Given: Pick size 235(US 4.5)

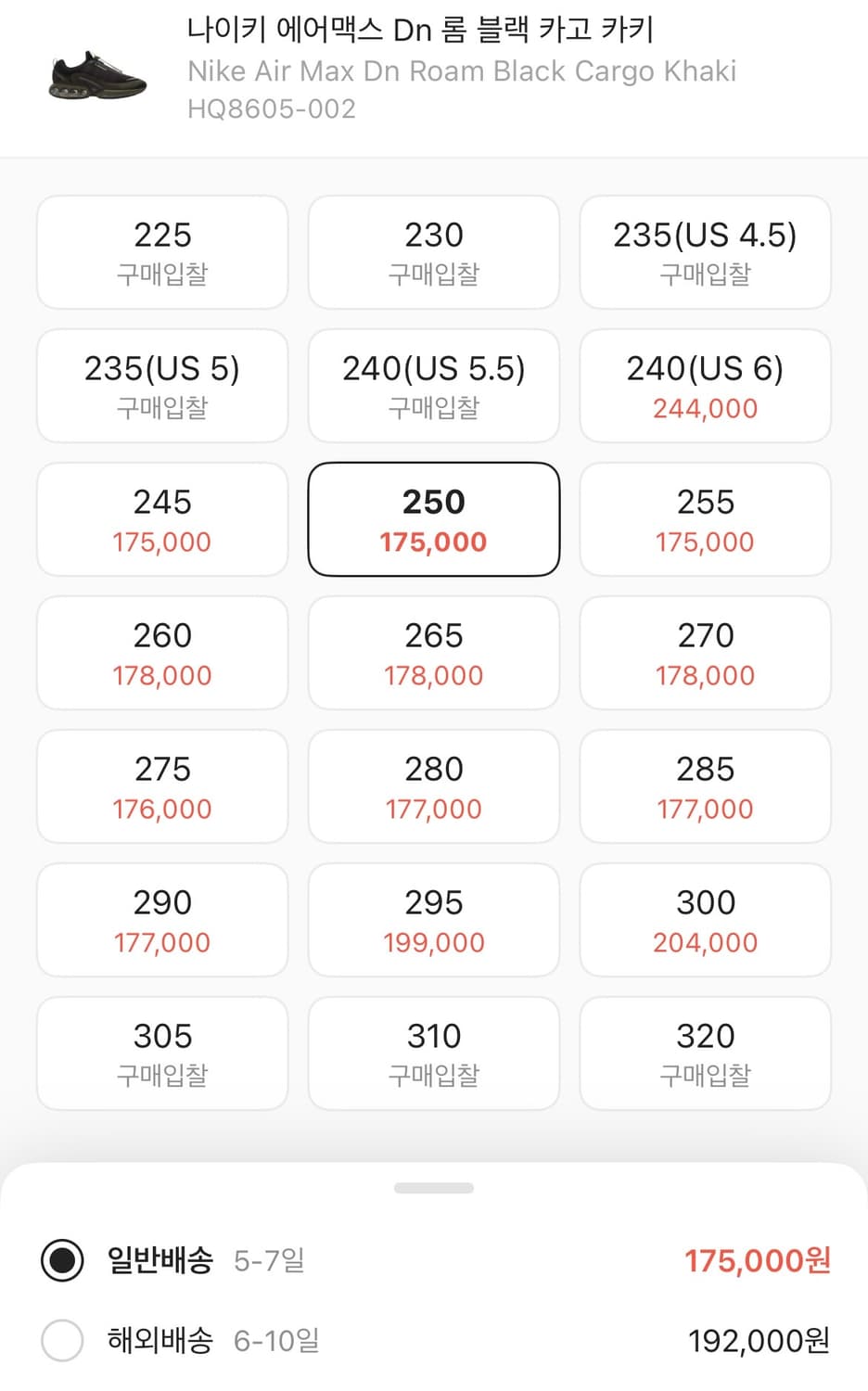Looking at the screenshot, I should [x=705, y=251].
